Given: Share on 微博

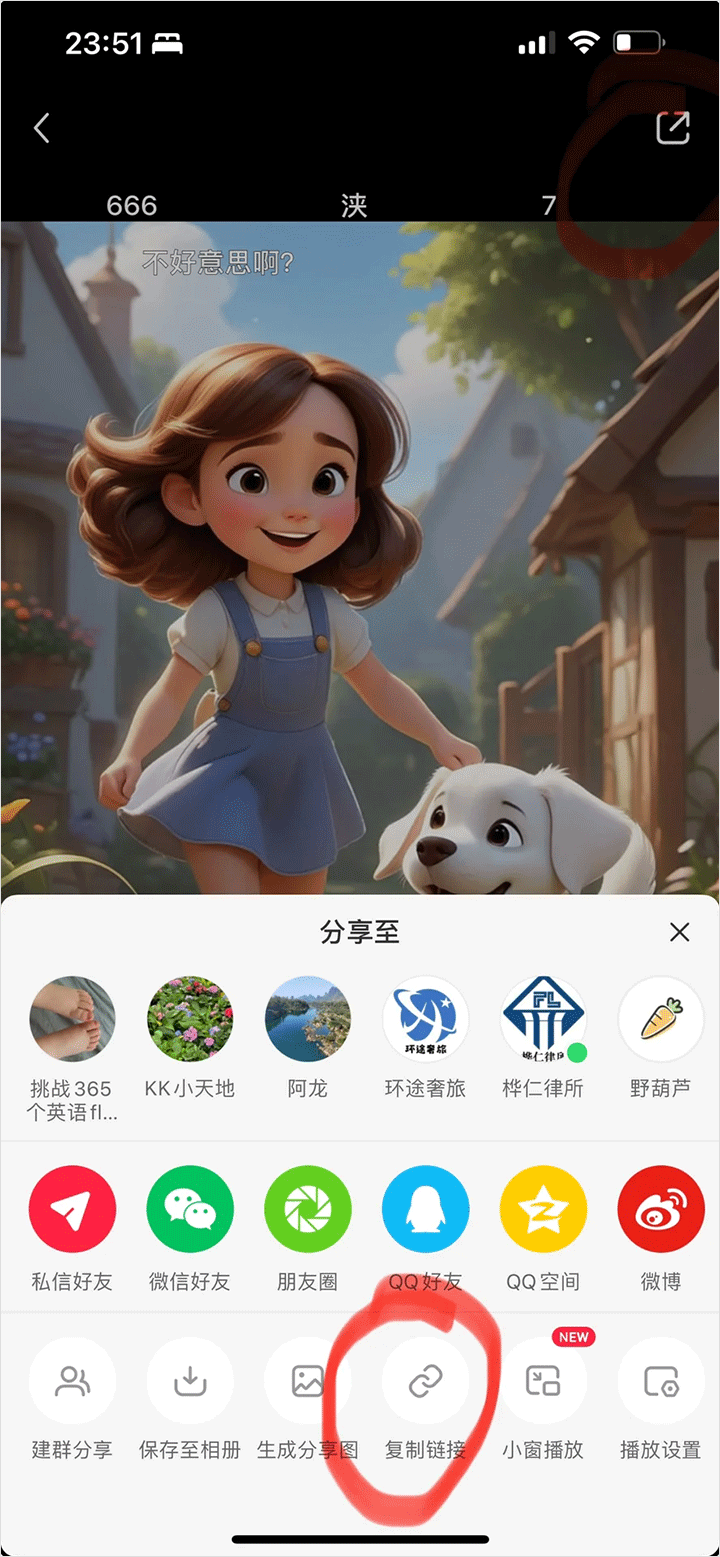Looking at the screenshot, I should pos(661,1209).
